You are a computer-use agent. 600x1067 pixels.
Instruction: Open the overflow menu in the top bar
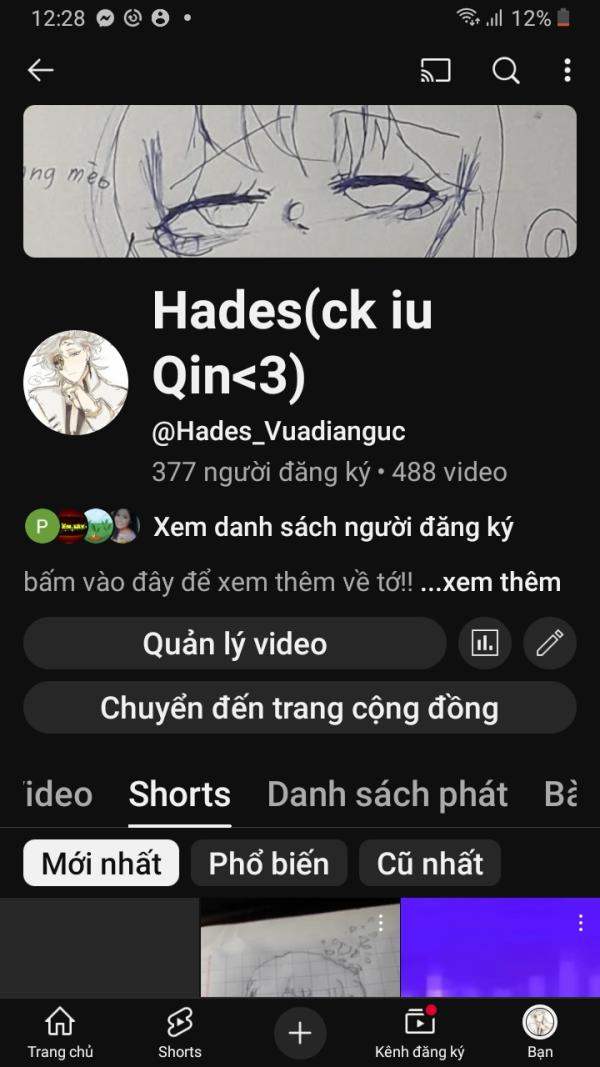click(567, 70)
